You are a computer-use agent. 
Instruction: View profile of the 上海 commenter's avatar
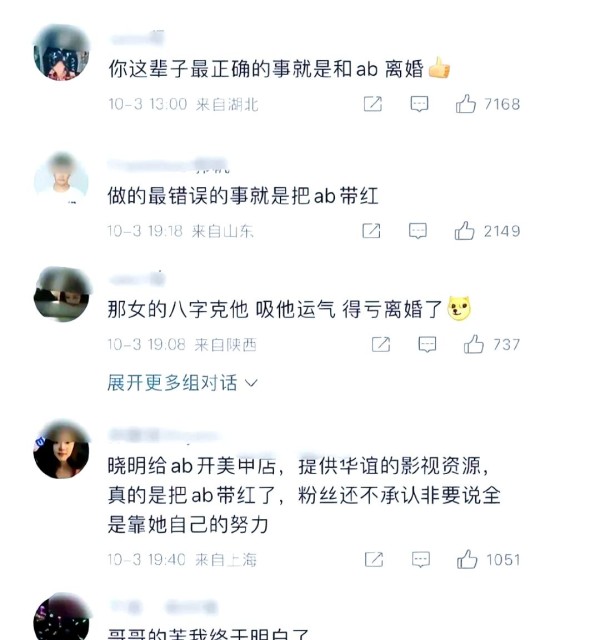62,451
